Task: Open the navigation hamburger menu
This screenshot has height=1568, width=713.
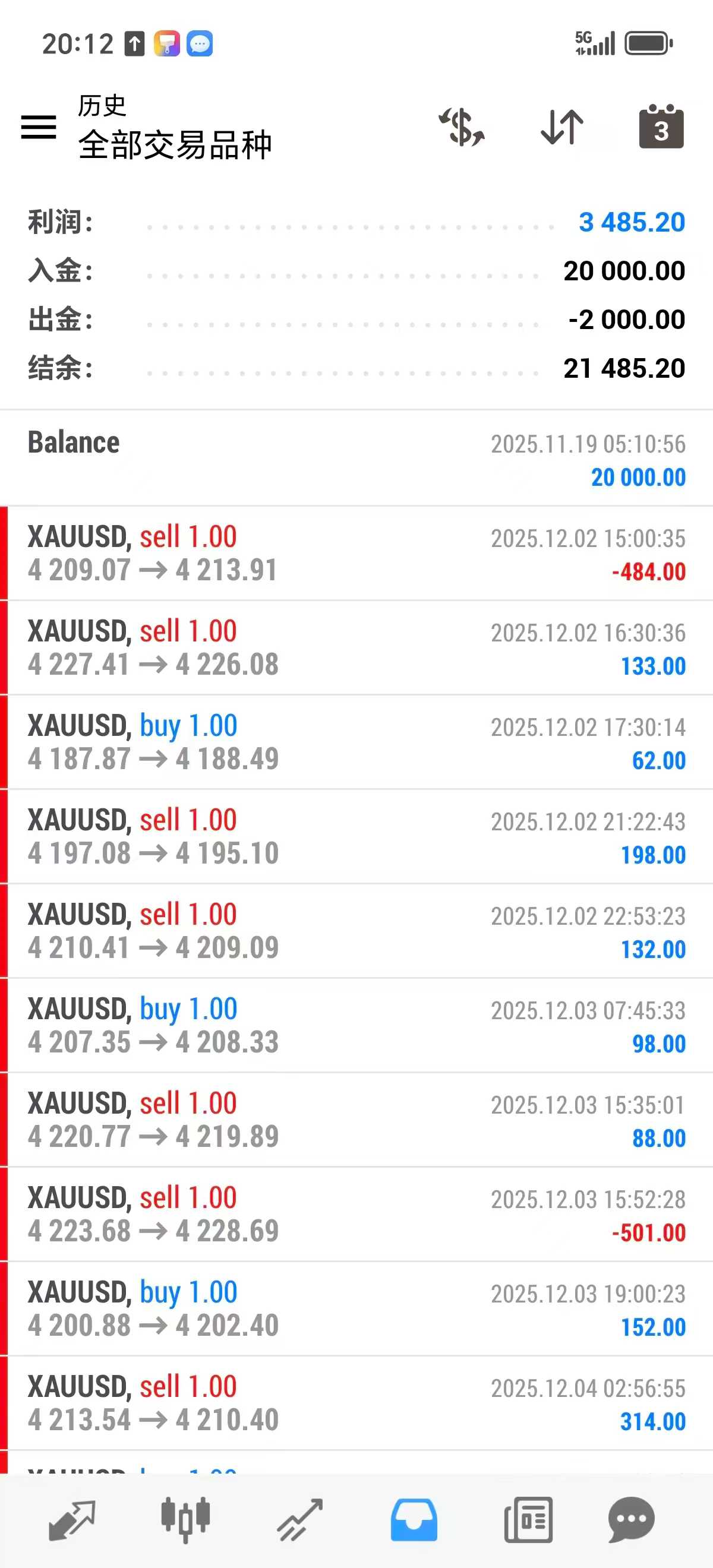Action: (x=39, y=127)
